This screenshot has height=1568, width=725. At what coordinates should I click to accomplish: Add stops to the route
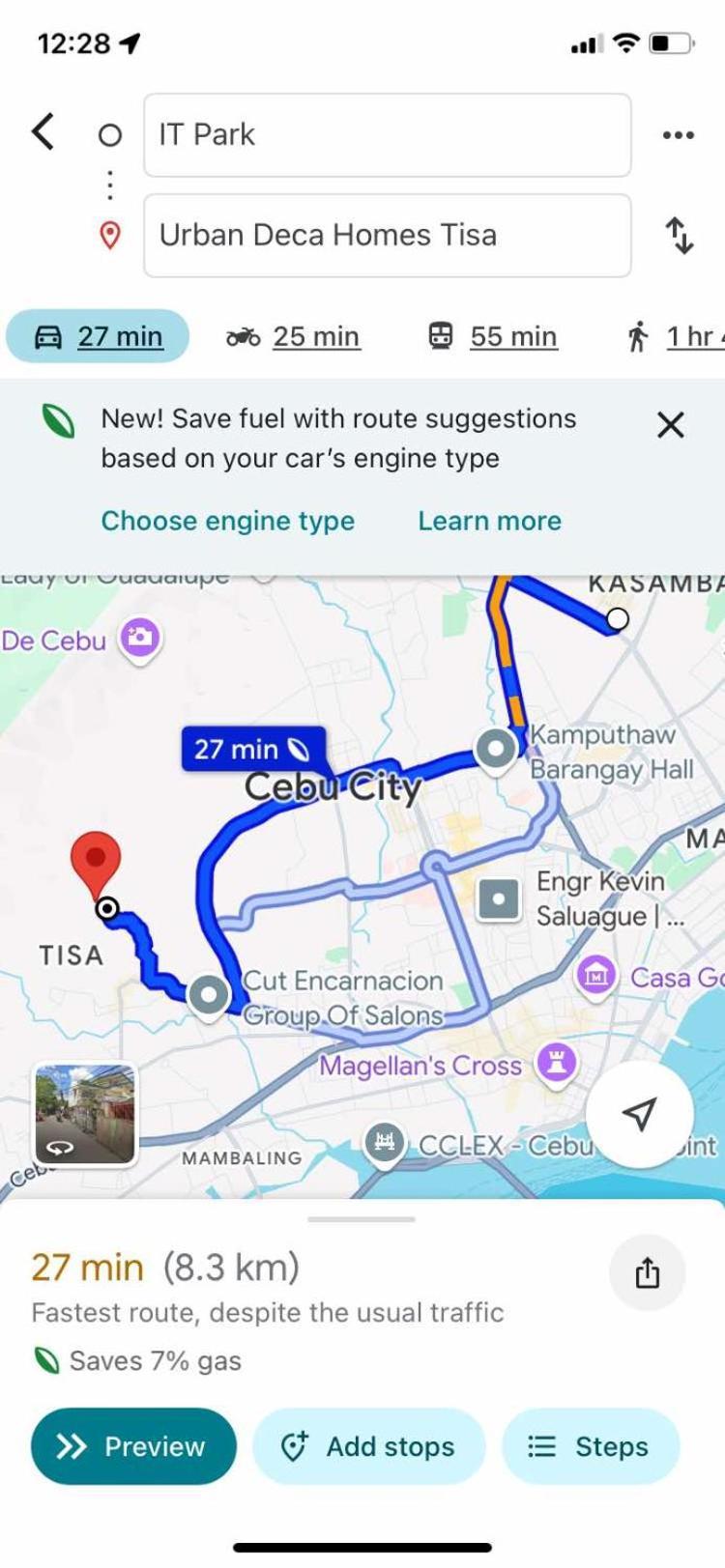pyautogui.click(x=368, y=1446)
